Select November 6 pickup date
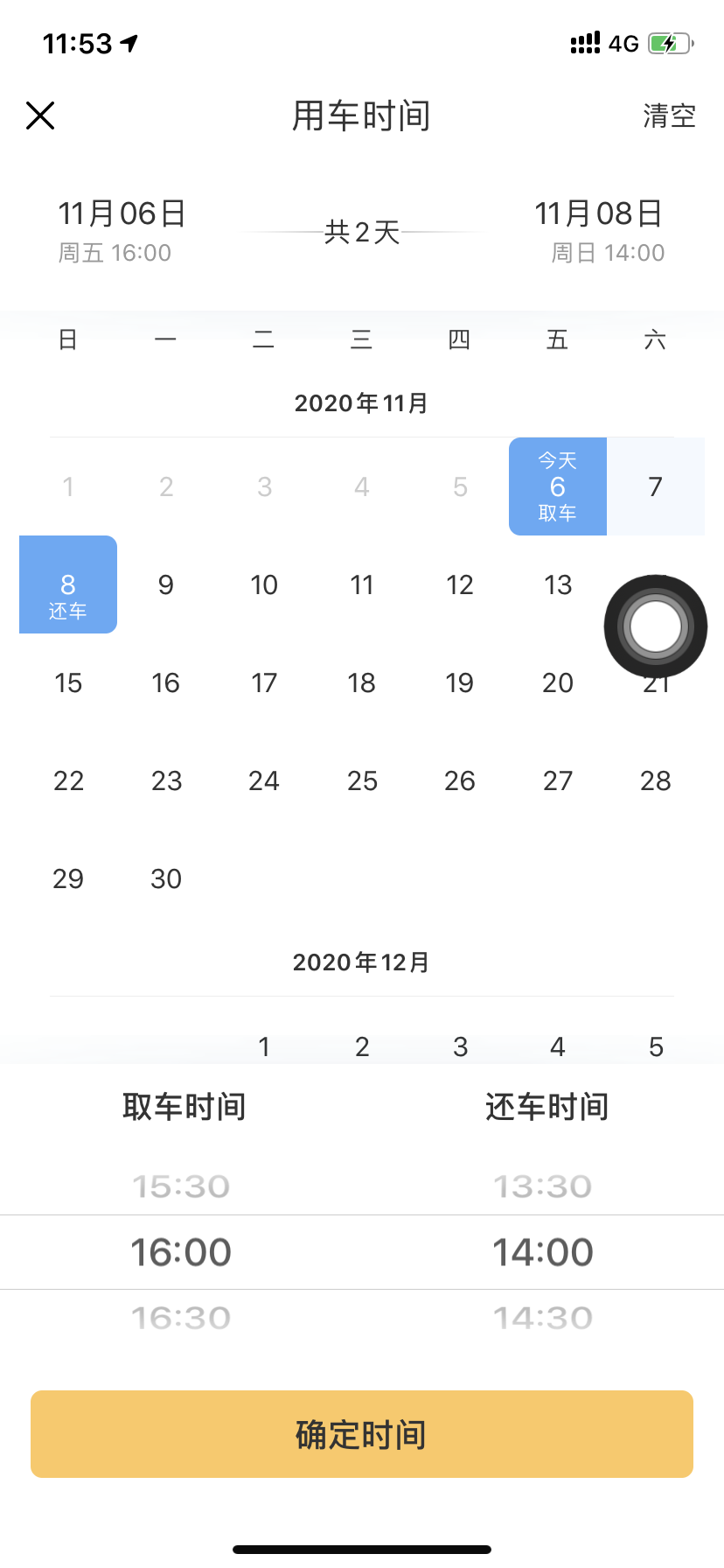The height and width of the screenshot is (1568, 724). (x=558, y=486)
